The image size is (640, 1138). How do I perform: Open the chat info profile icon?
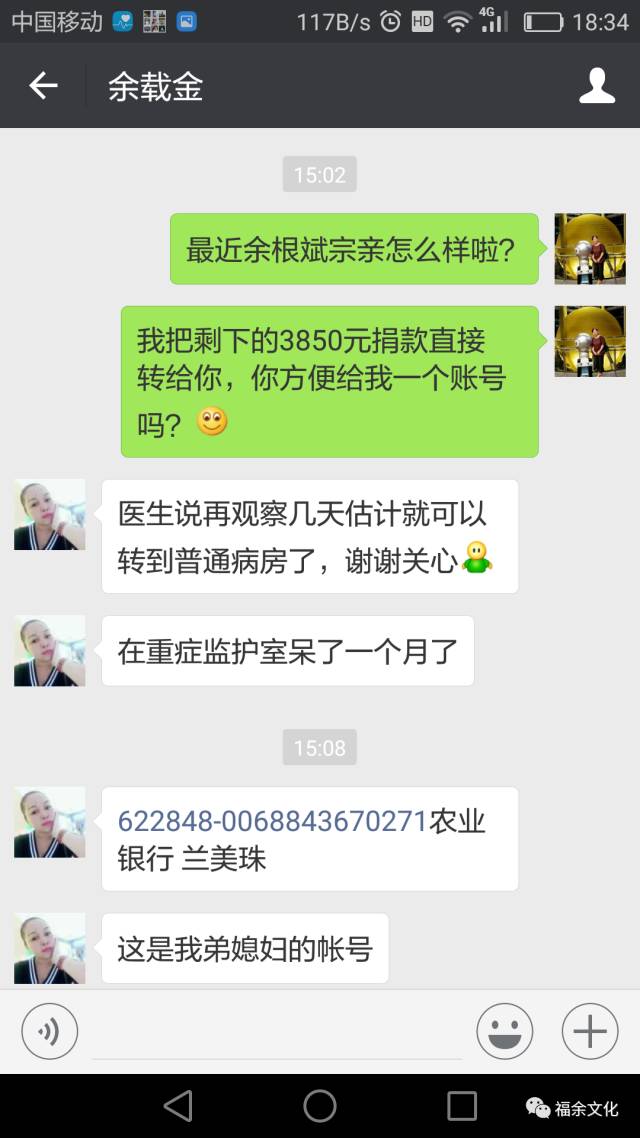pyautogui.click(x=597, y=86)
